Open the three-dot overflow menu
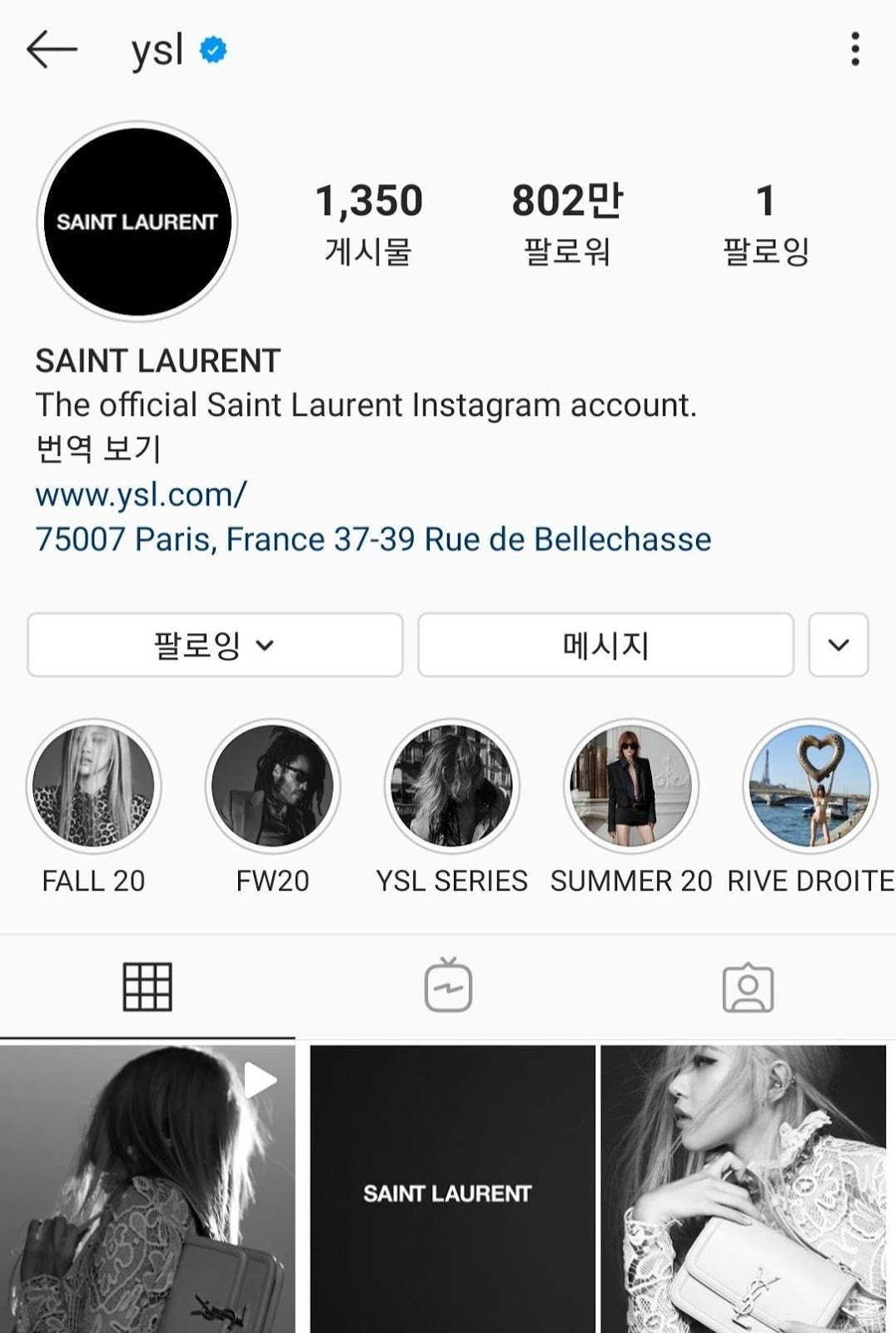The image size is (896, 1333). tap(854, 50)
